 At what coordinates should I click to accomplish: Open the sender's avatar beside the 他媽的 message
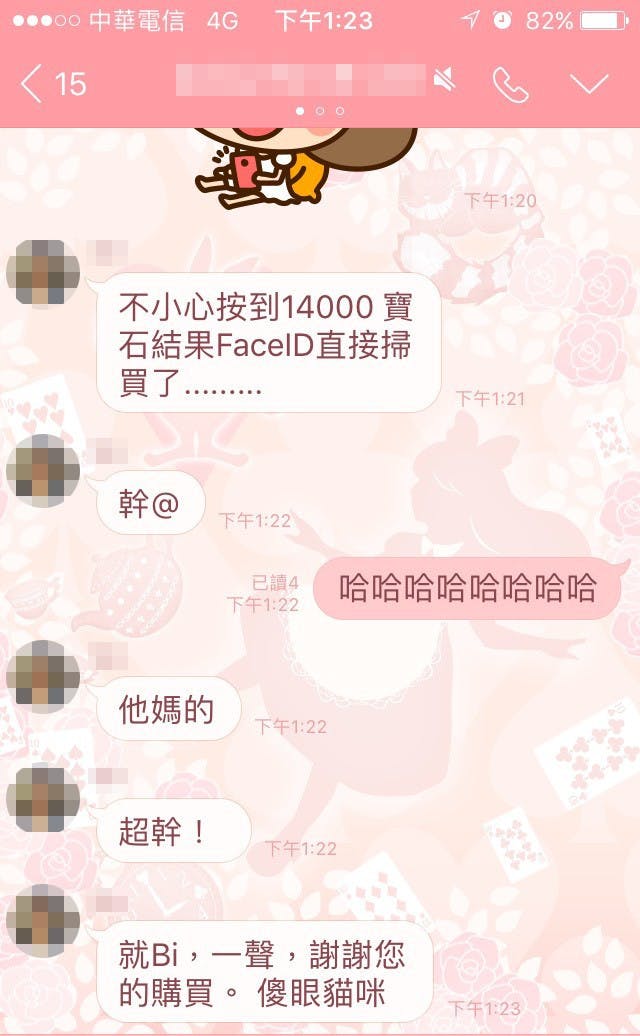pos(43,677)
